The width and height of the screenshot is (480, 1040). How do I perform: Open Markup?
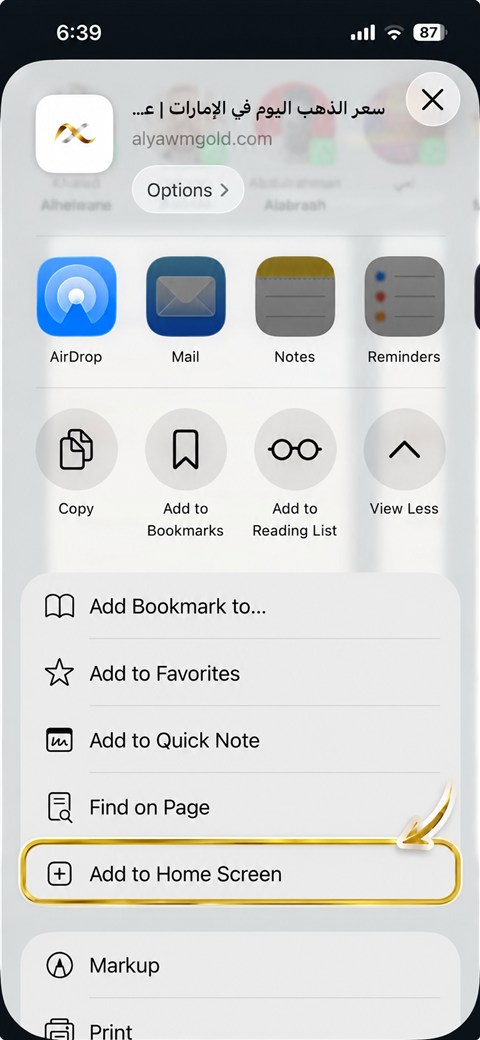click(x=240, y=965)
